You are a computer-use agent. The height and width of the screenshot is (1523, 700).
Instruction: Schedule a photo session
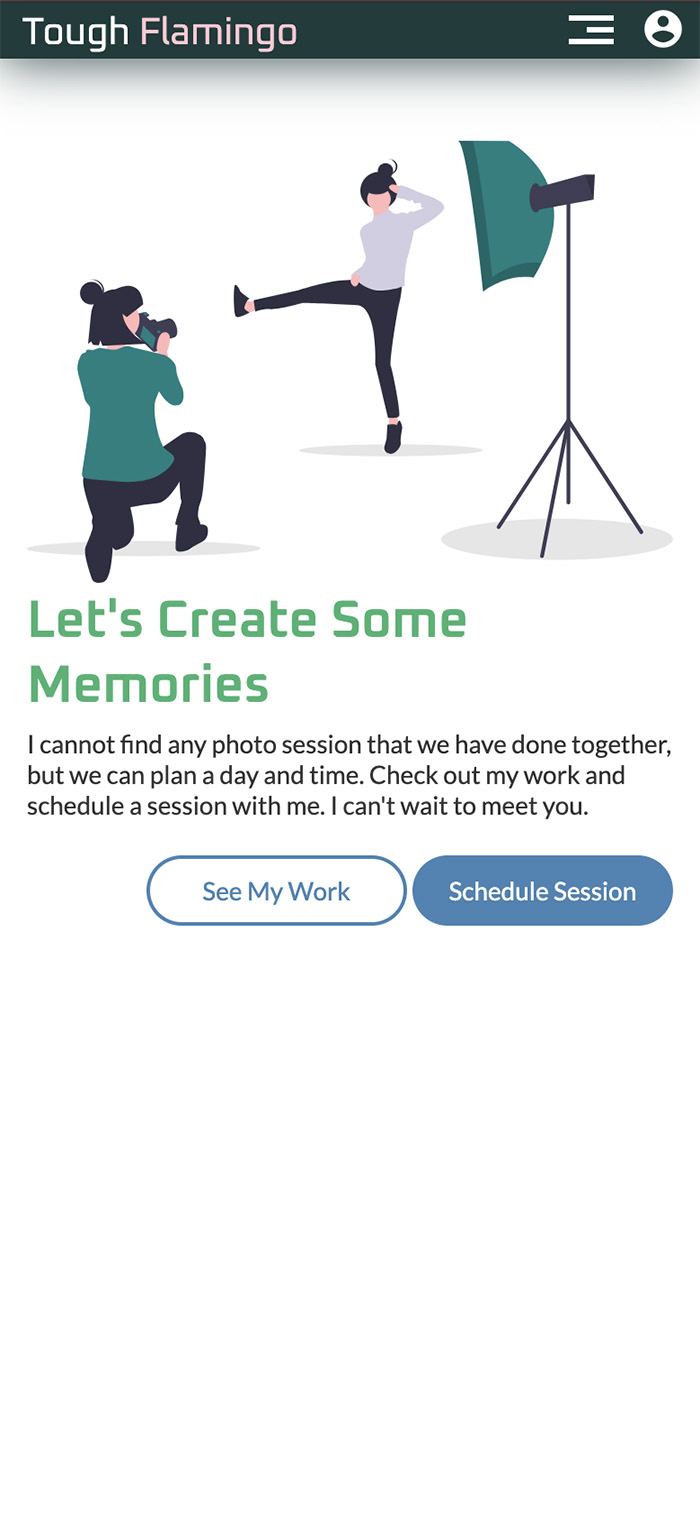(x=542, y=890)
